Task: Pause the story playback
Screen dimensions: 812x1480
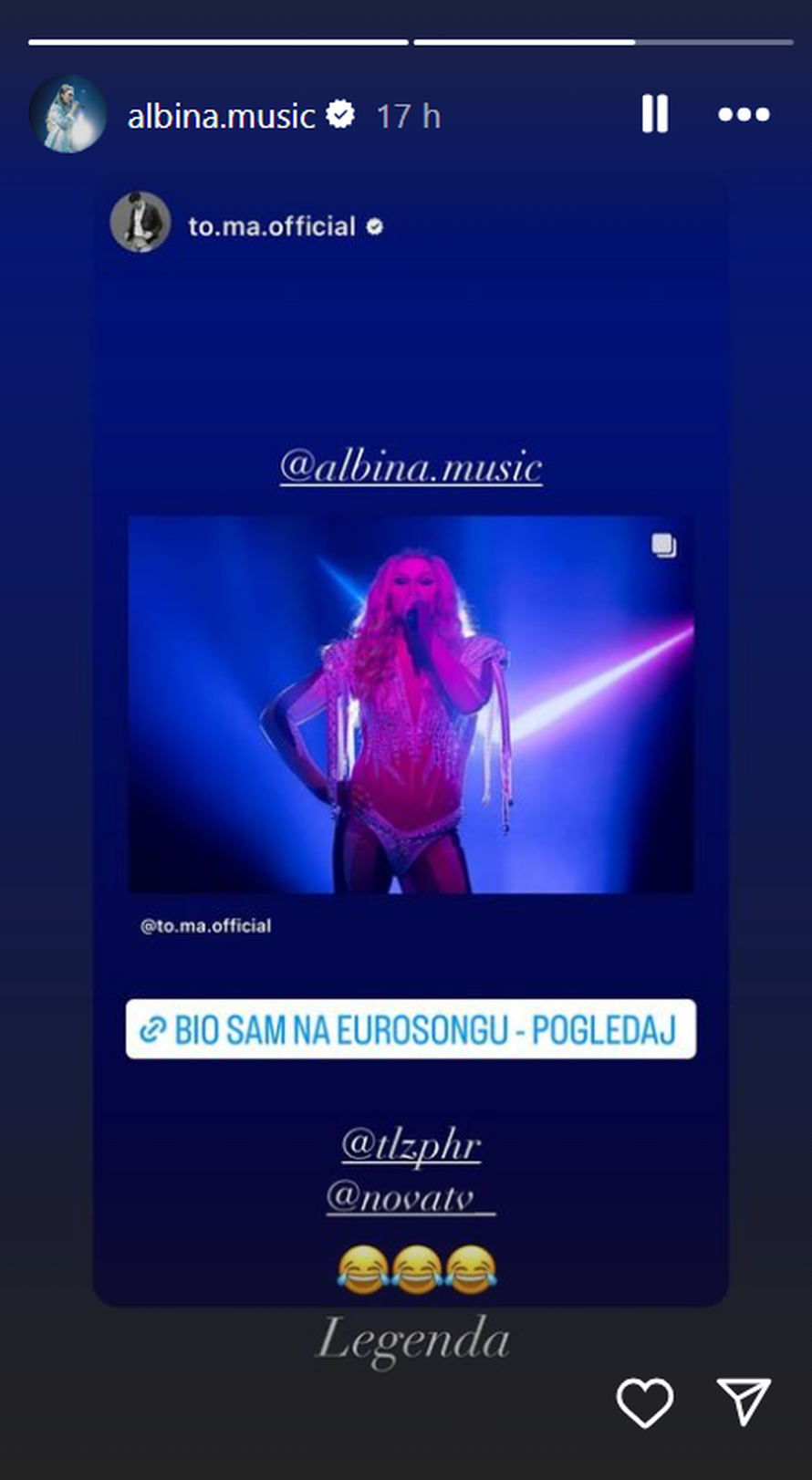Action: coord(654,115)
